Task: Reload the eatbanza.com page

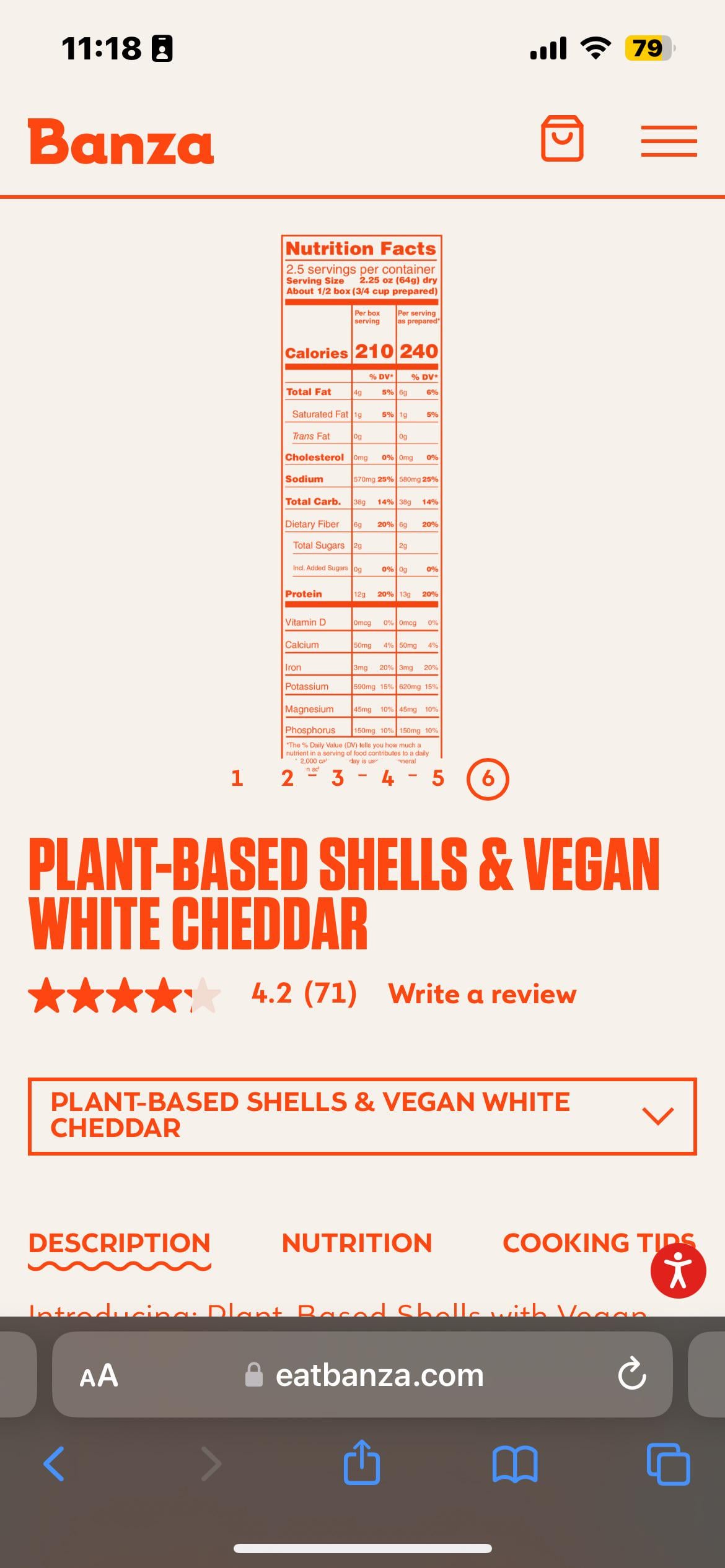Action: click(632, 1374)
